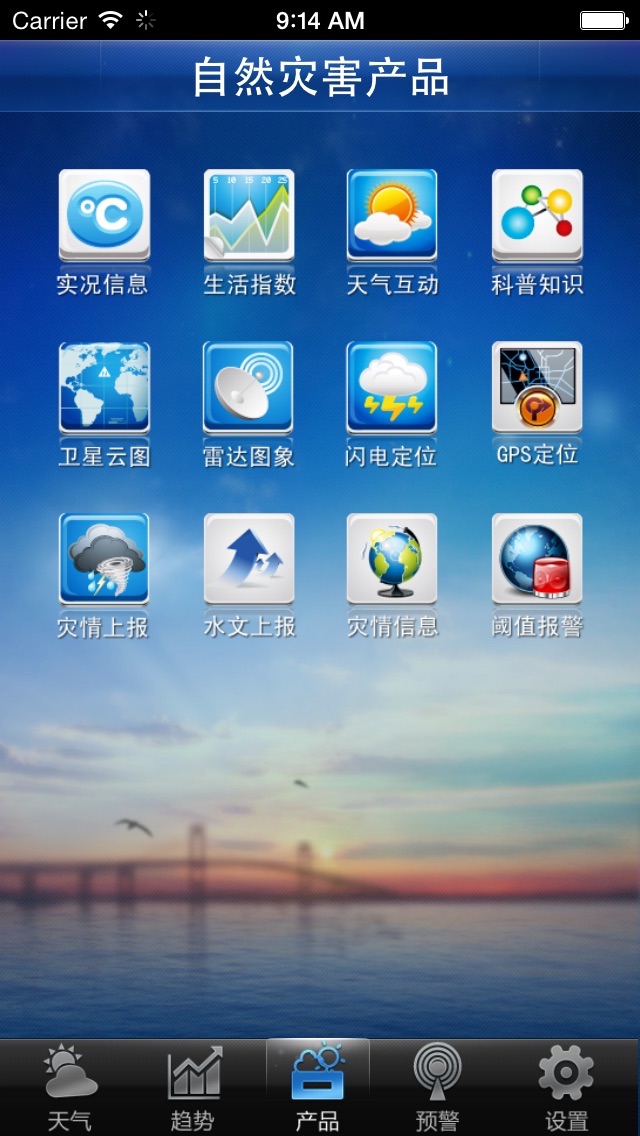Open the 设置 settings tab
The height and width of the screenshot is (1136, 640).
click(566, 1087)
